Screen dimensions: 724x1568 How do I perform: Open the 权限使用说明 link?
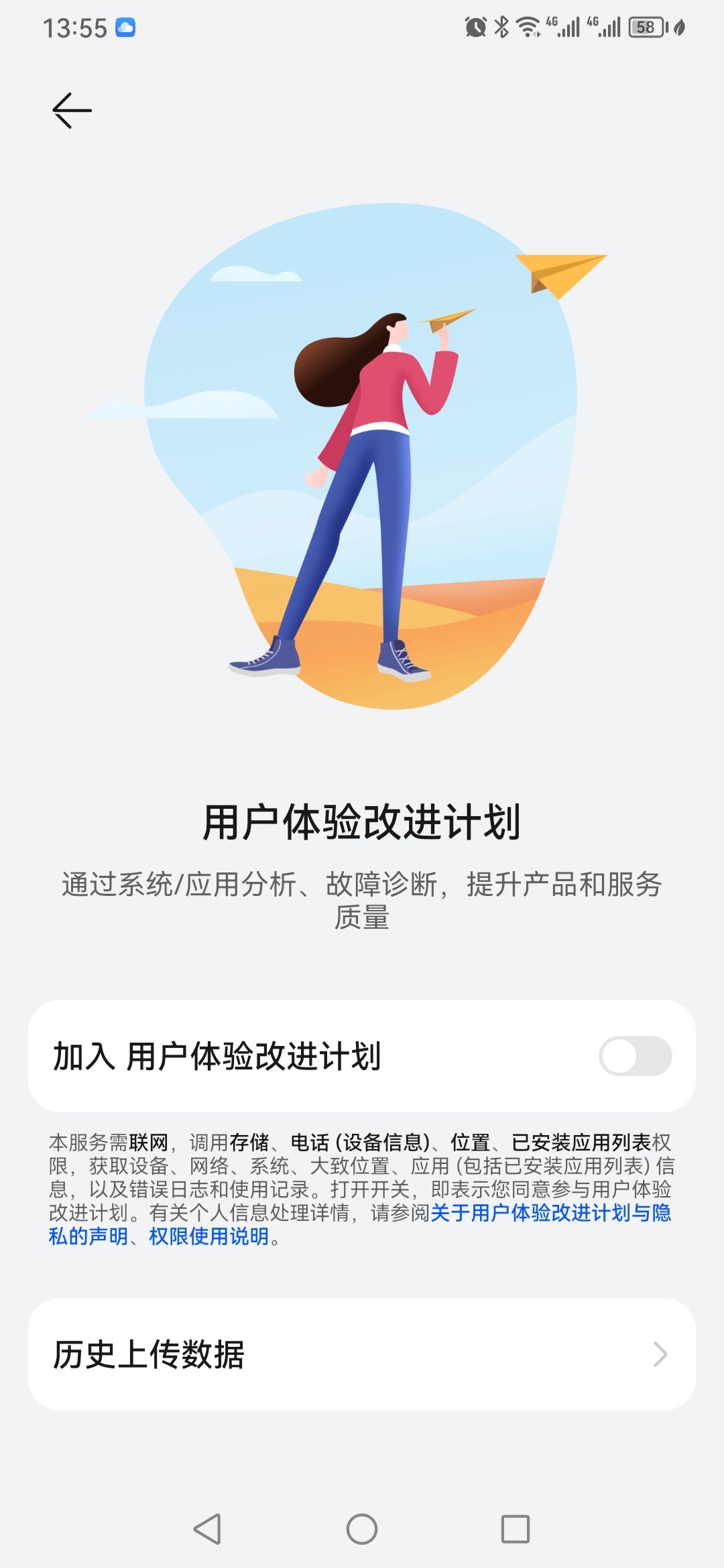click(208, 1236)
